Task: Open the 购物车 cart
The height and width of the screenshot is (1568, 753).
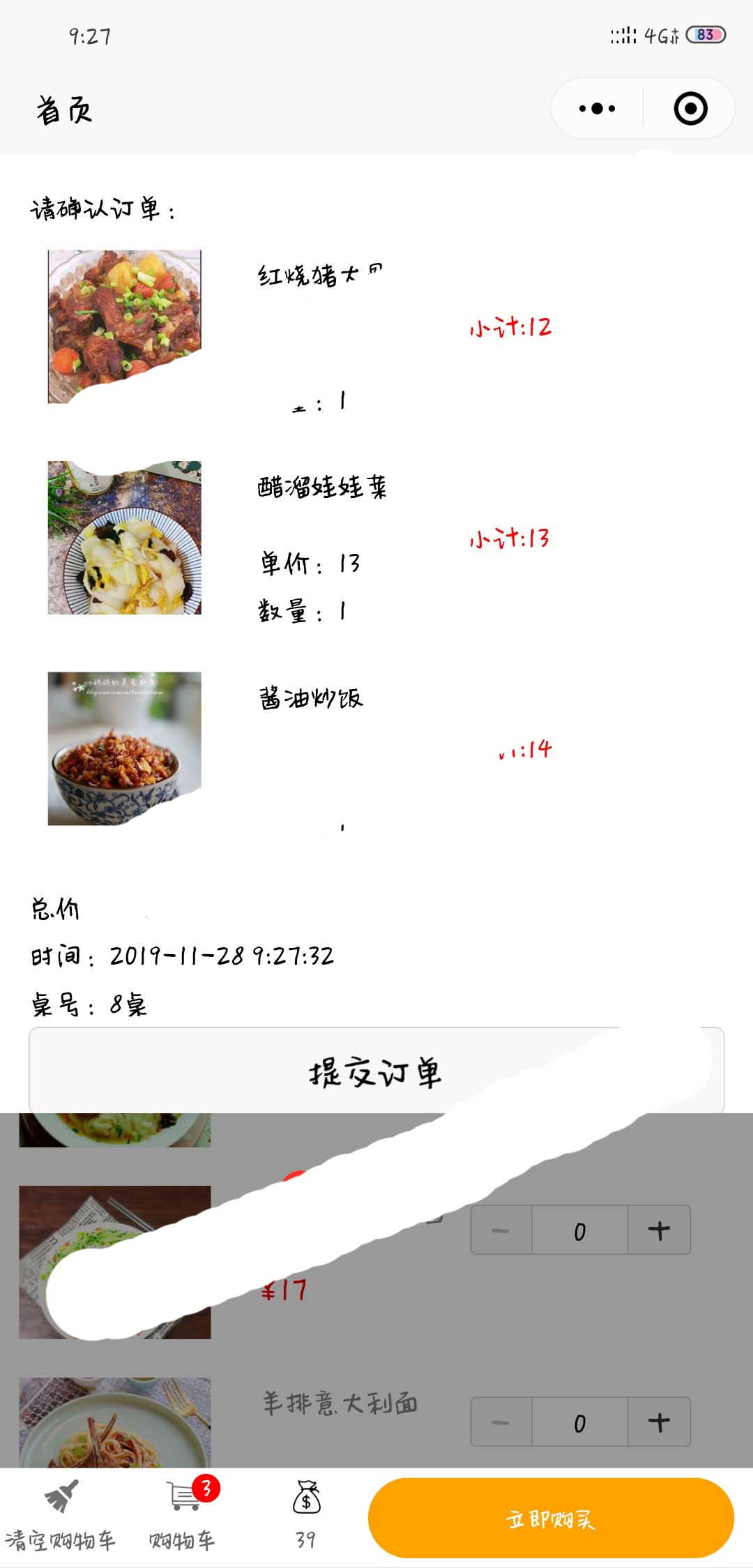Action: (x=183, y=1517)
